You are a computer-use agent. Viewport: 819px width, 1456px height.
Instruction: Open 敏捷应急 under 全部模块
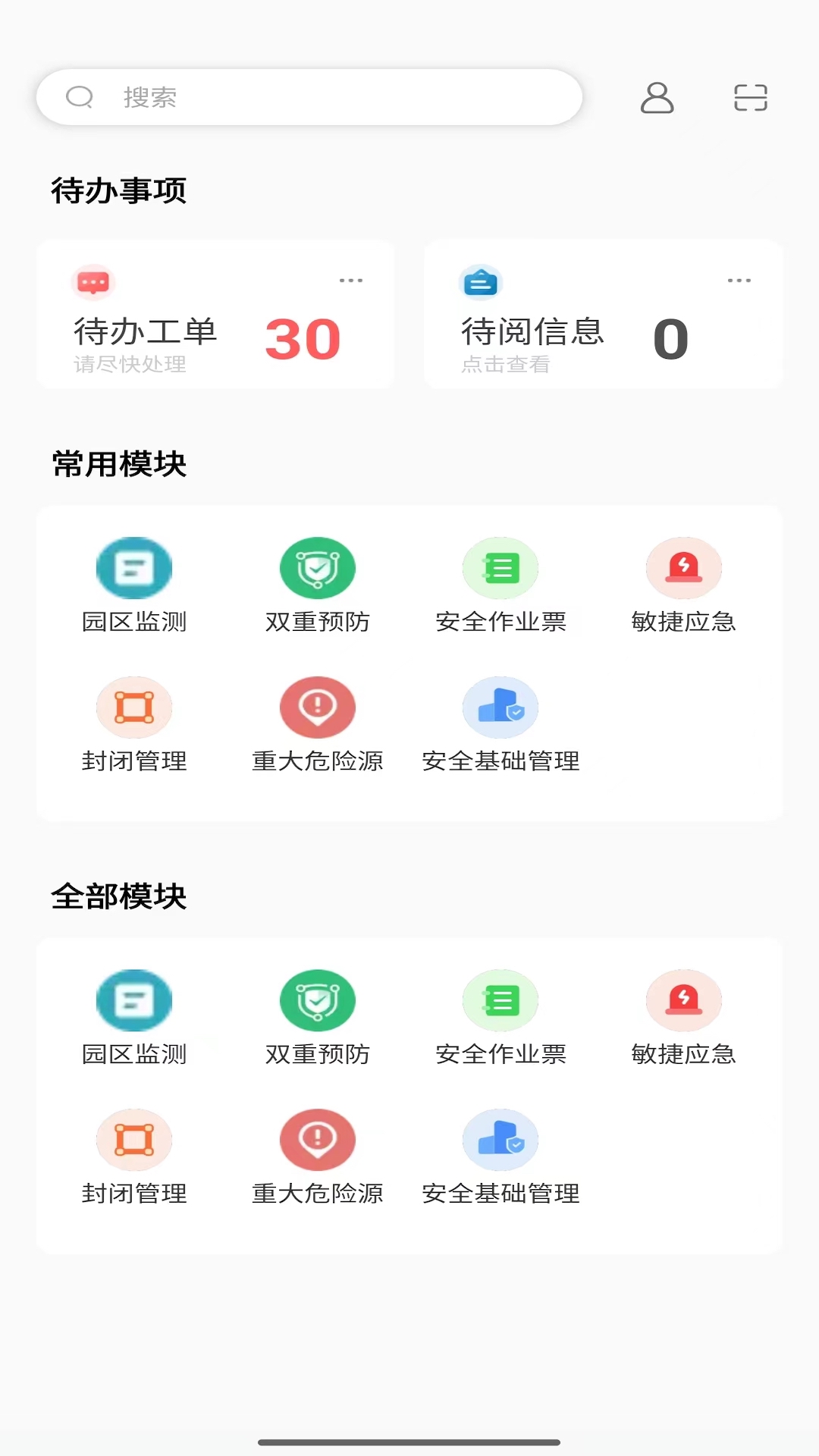click(683, 1000)
